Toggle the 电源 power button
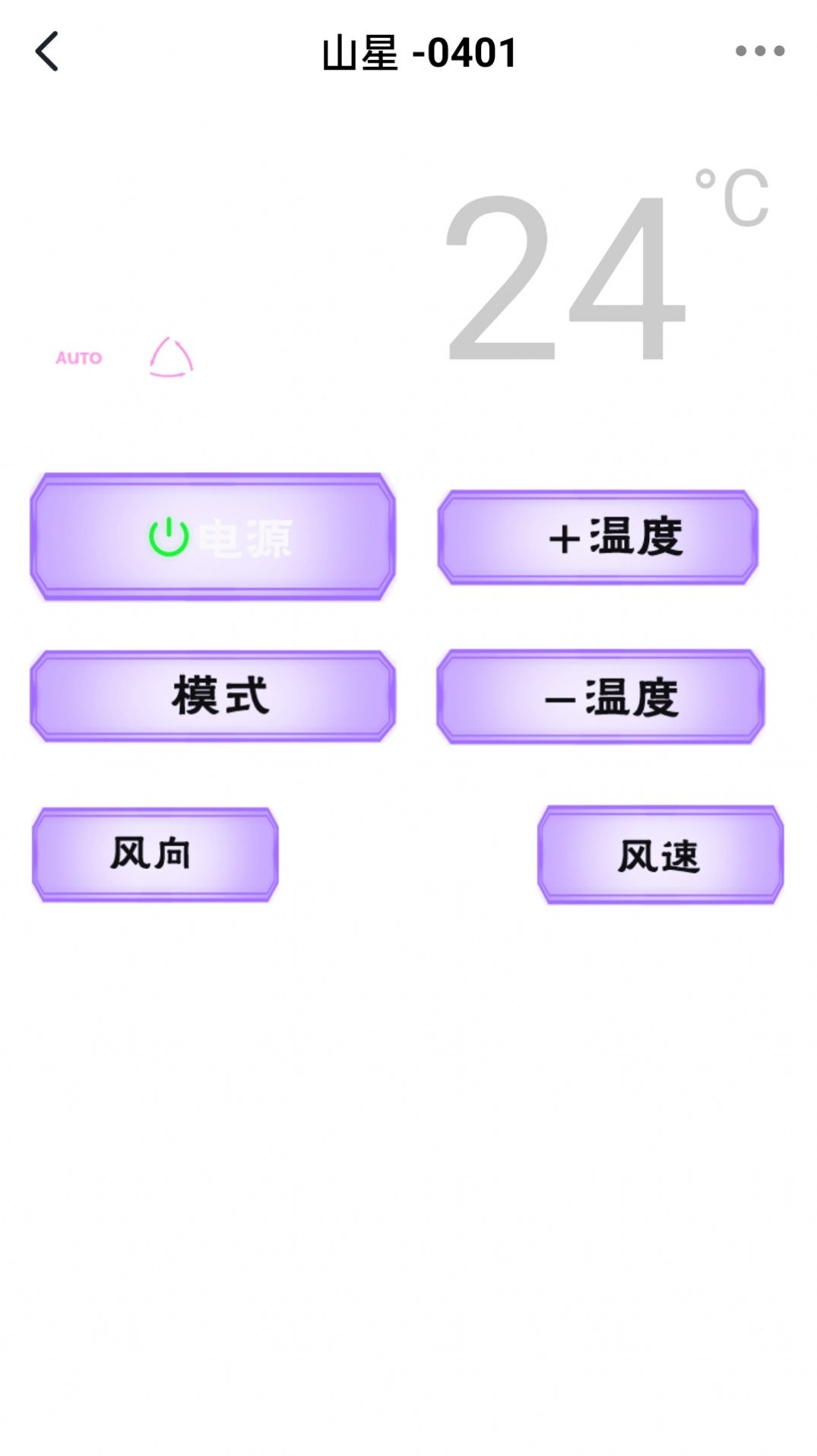 213,537
